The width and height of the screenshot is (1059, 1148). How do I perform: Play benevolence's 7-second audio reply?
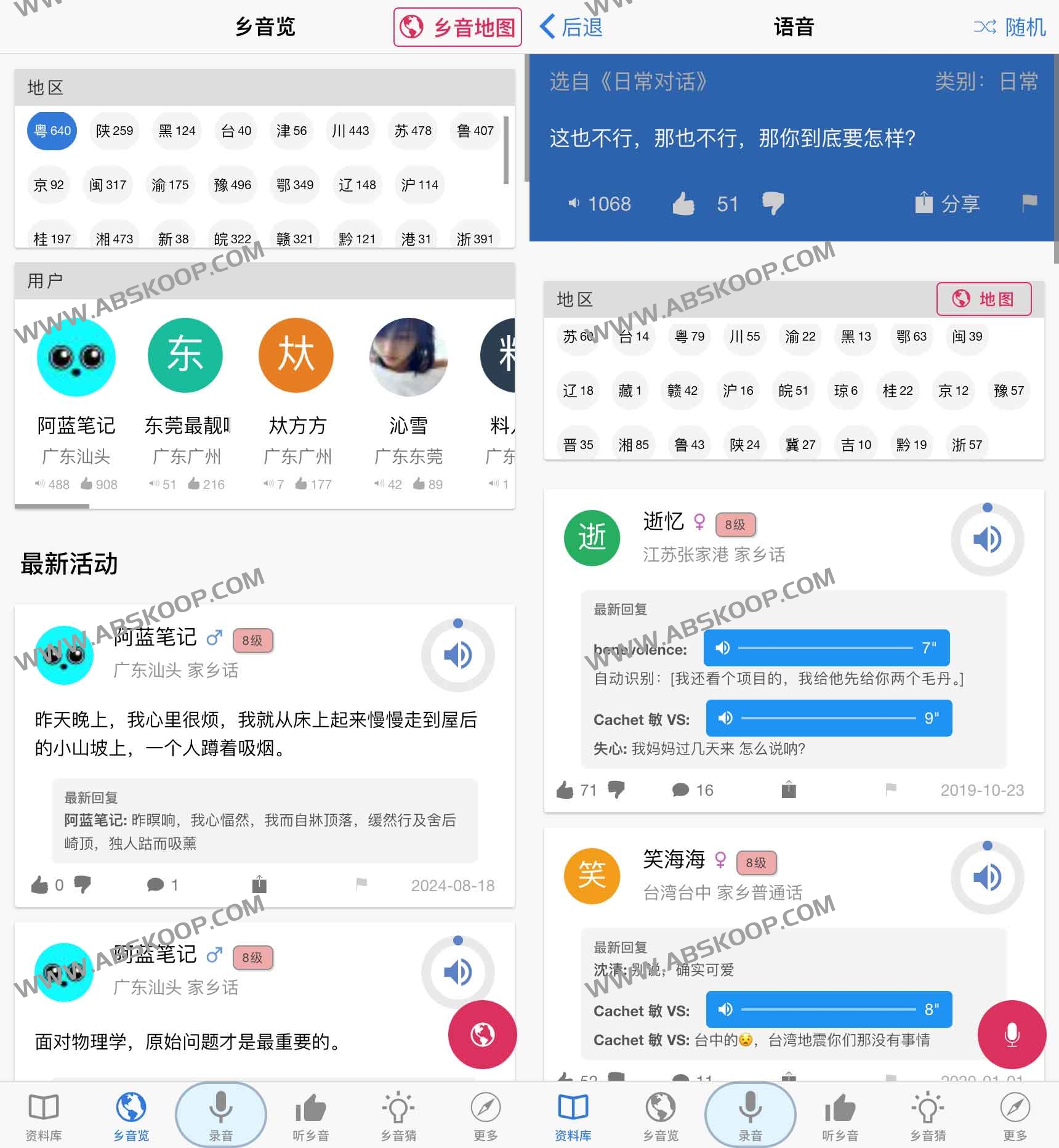826,648
